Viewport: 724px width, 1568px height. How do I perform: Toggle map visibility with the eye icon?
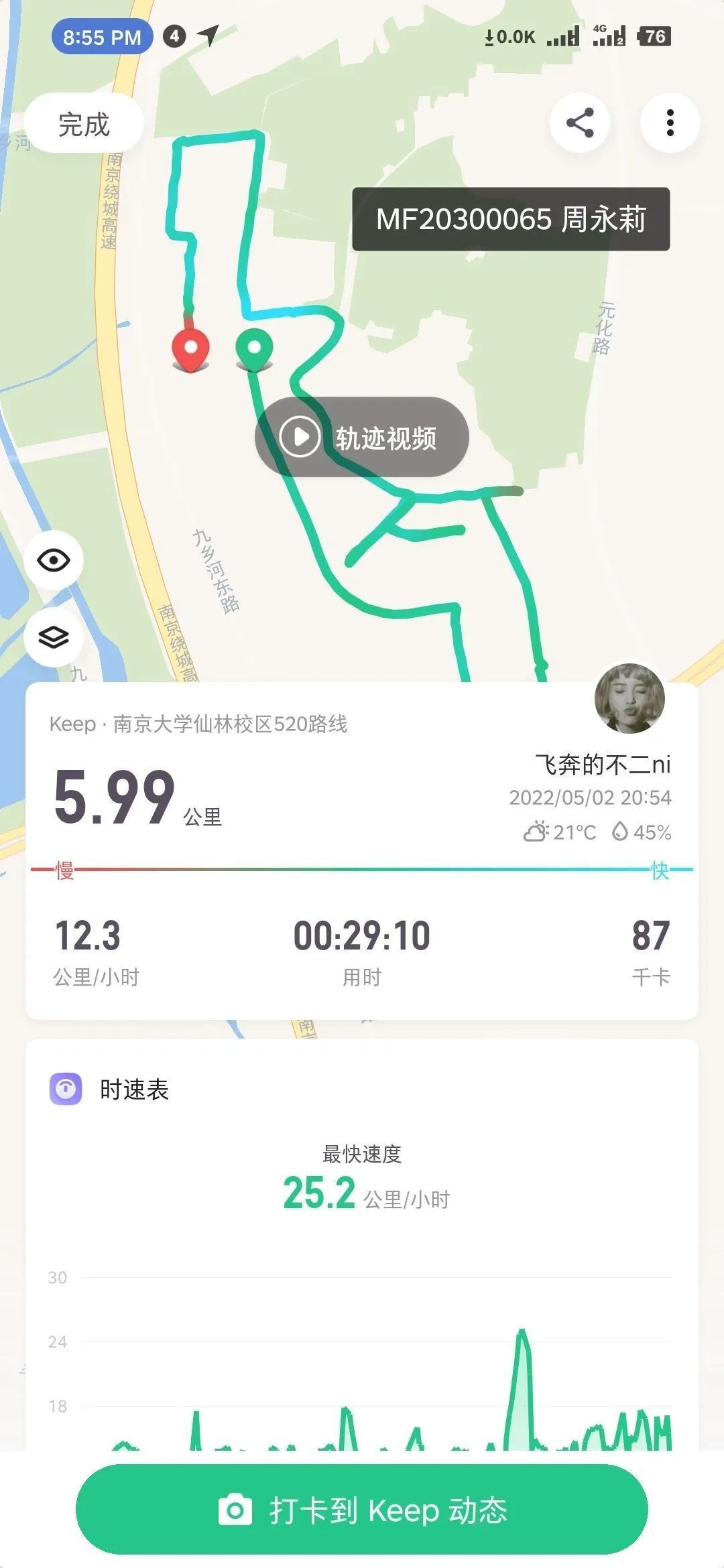pos(54,560)
